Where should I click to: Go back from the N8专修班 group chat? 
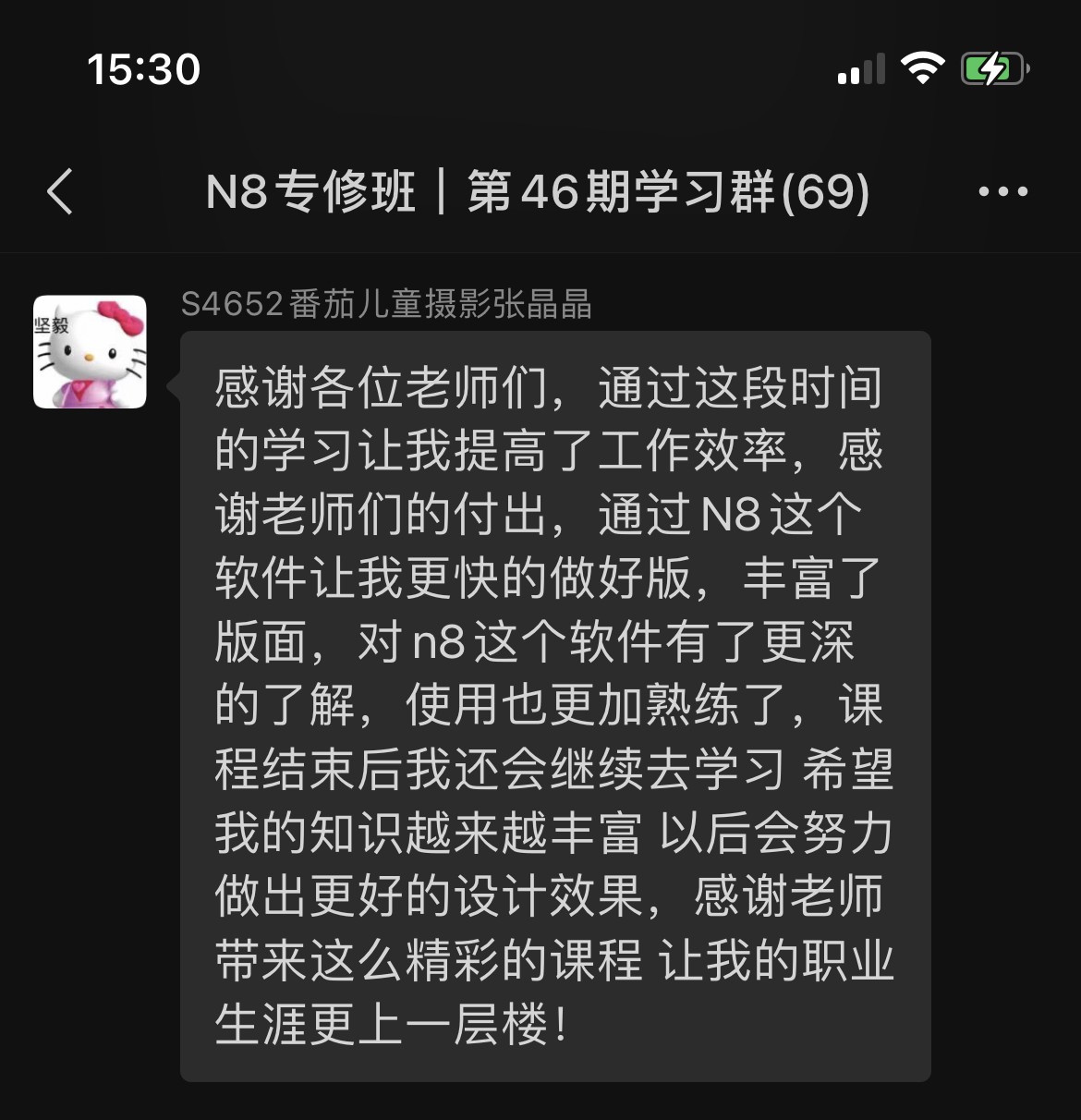[60, 192]
